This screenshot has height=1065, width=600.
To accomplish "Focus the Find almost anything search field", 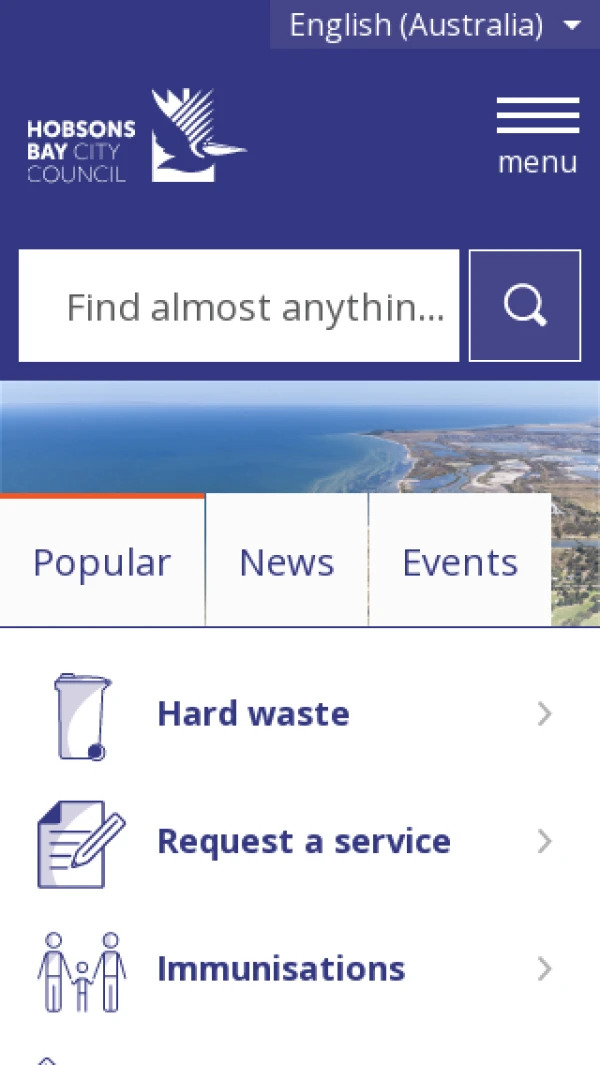I will 240,306.
